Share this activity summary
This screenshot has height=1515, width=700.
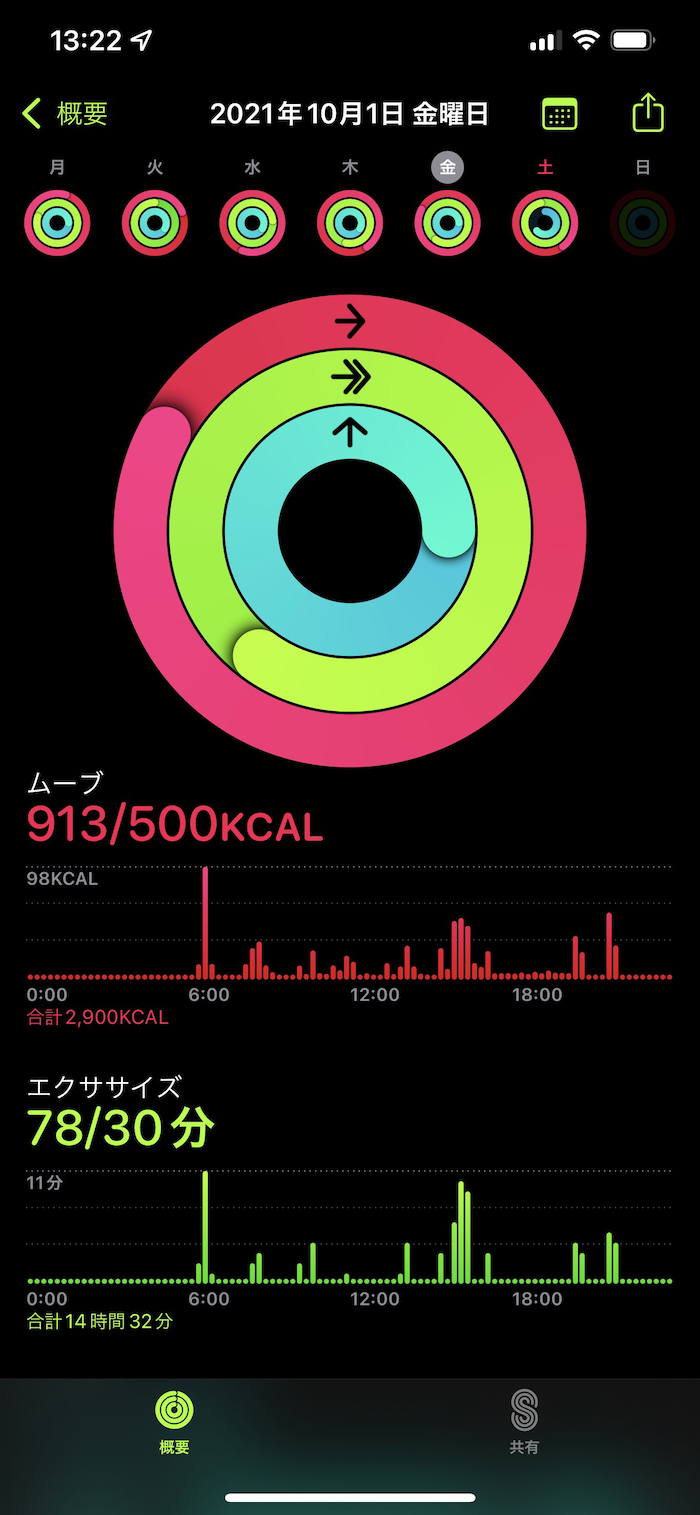[648, 112]
